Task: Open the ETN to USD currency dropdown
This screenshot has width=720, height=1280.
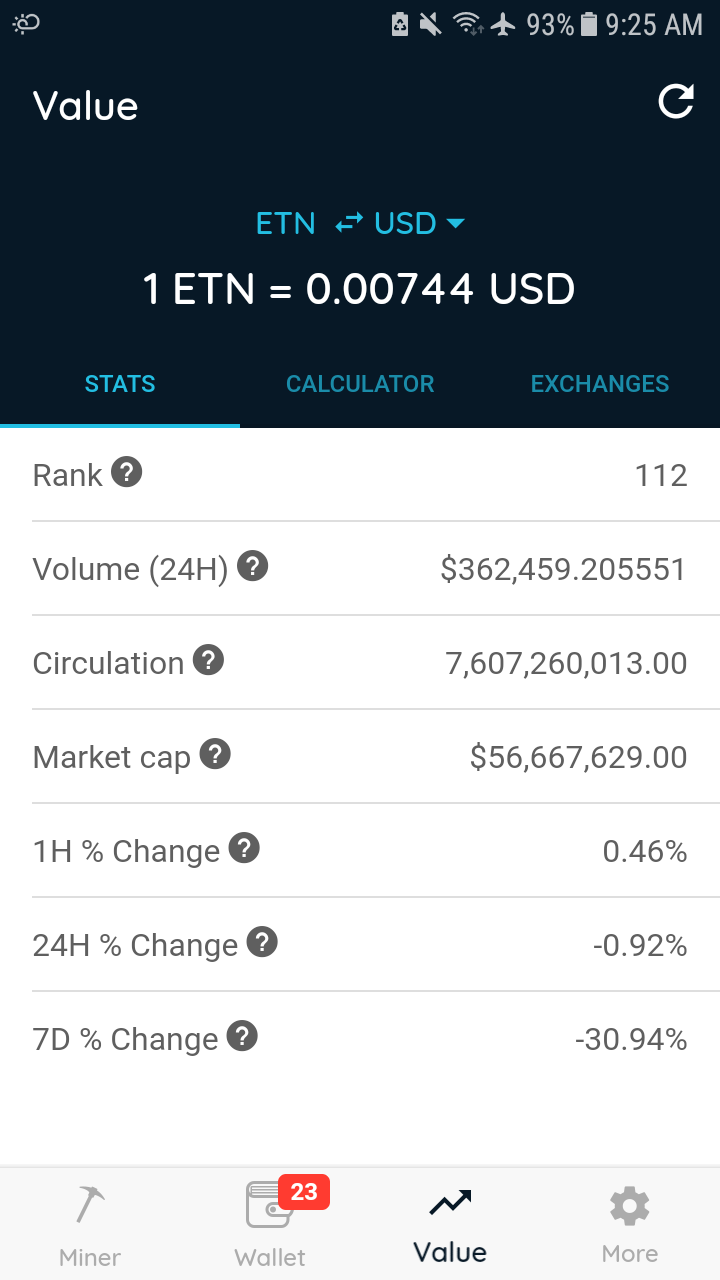Action: pyautogui.click(x=360, y=223)
